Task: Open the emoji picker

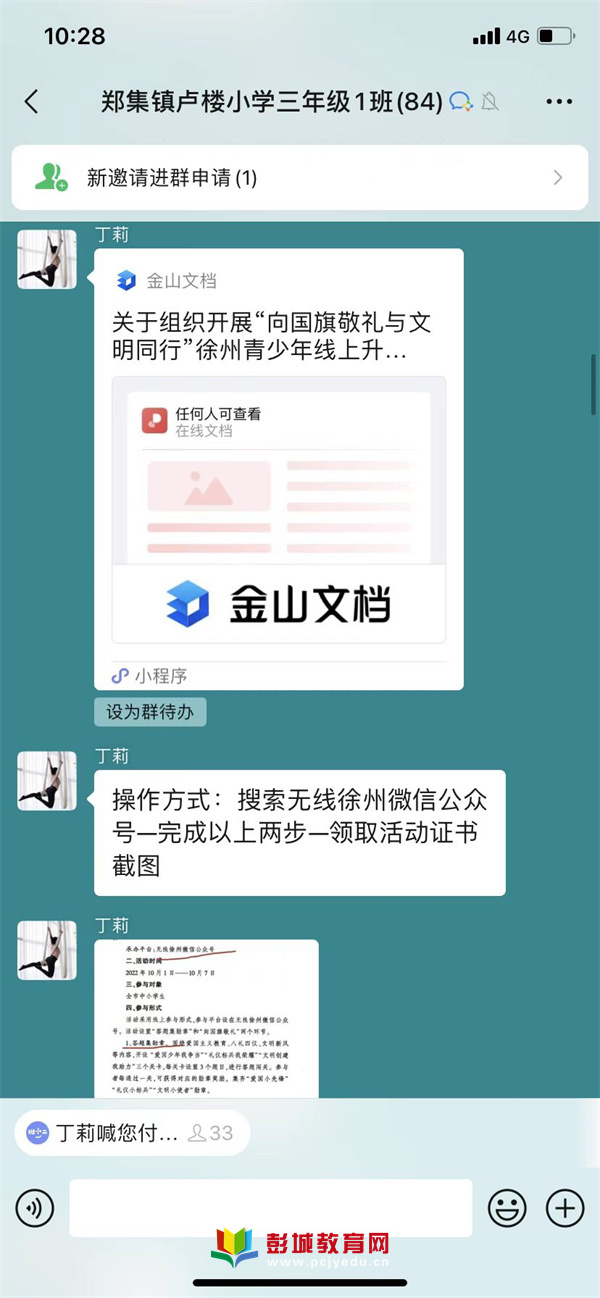Action: click(507, 1209)
